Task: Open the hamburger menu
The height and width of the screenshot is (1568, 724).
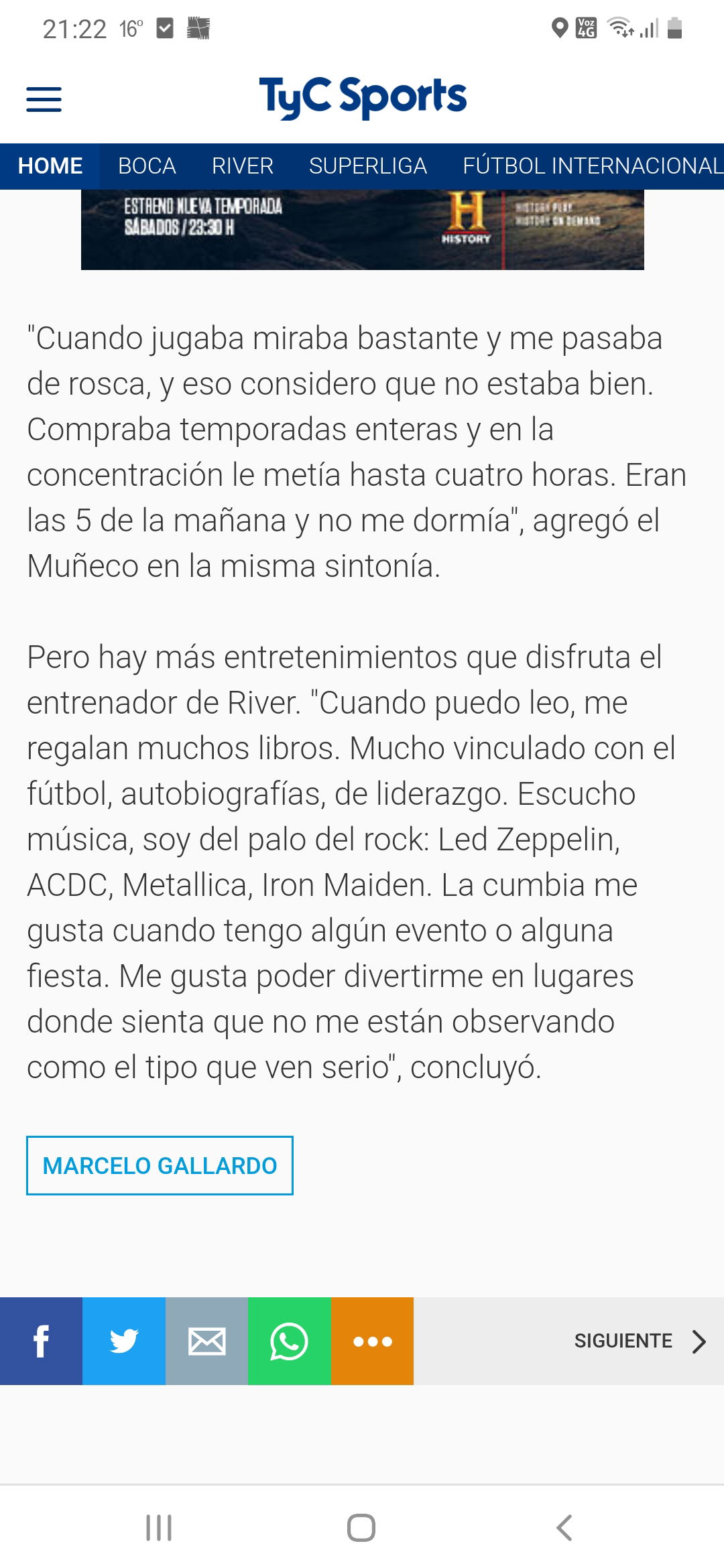Action: [44, 99]
